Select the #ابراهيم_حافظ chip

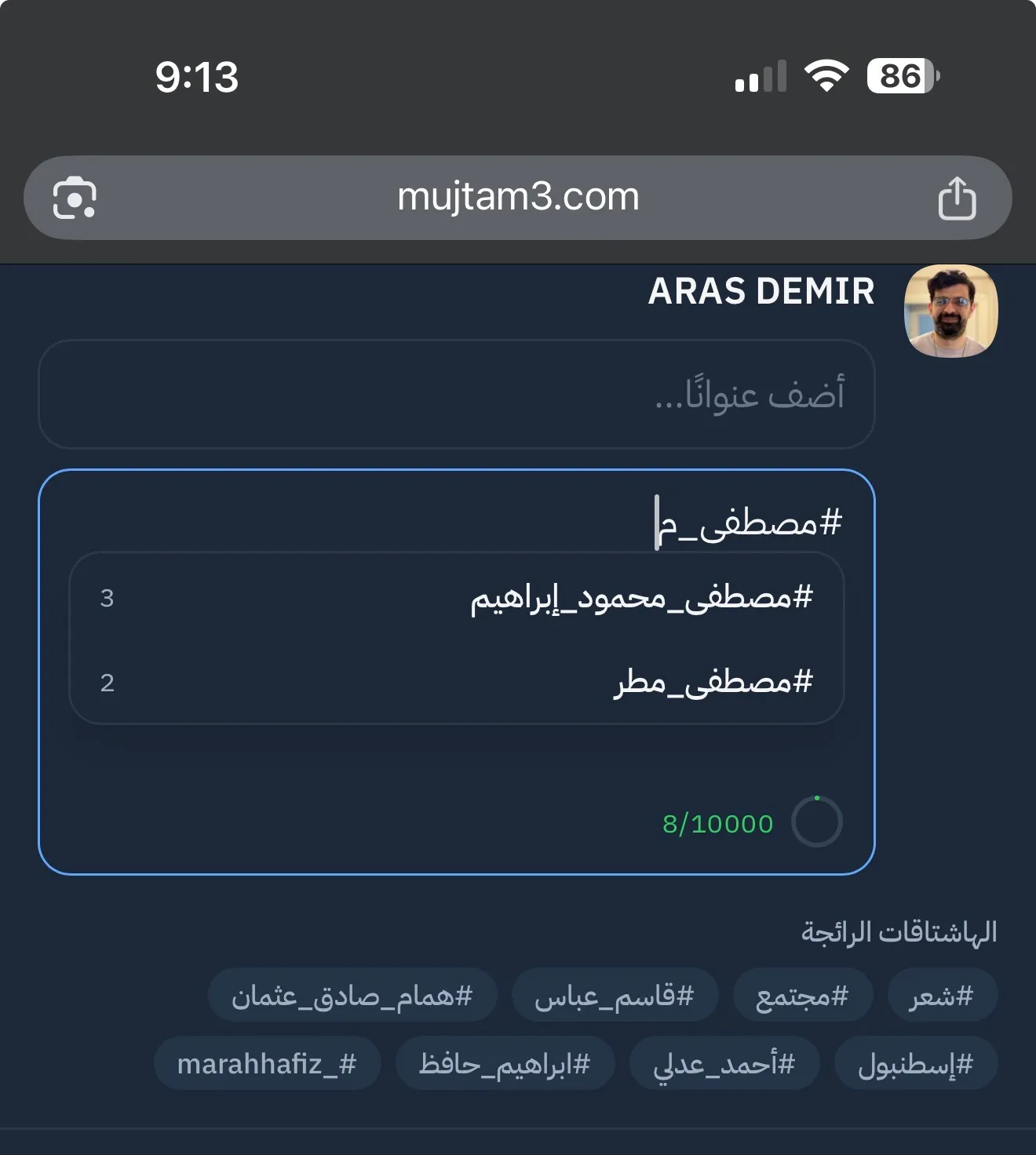click(x=505, y=1064)
